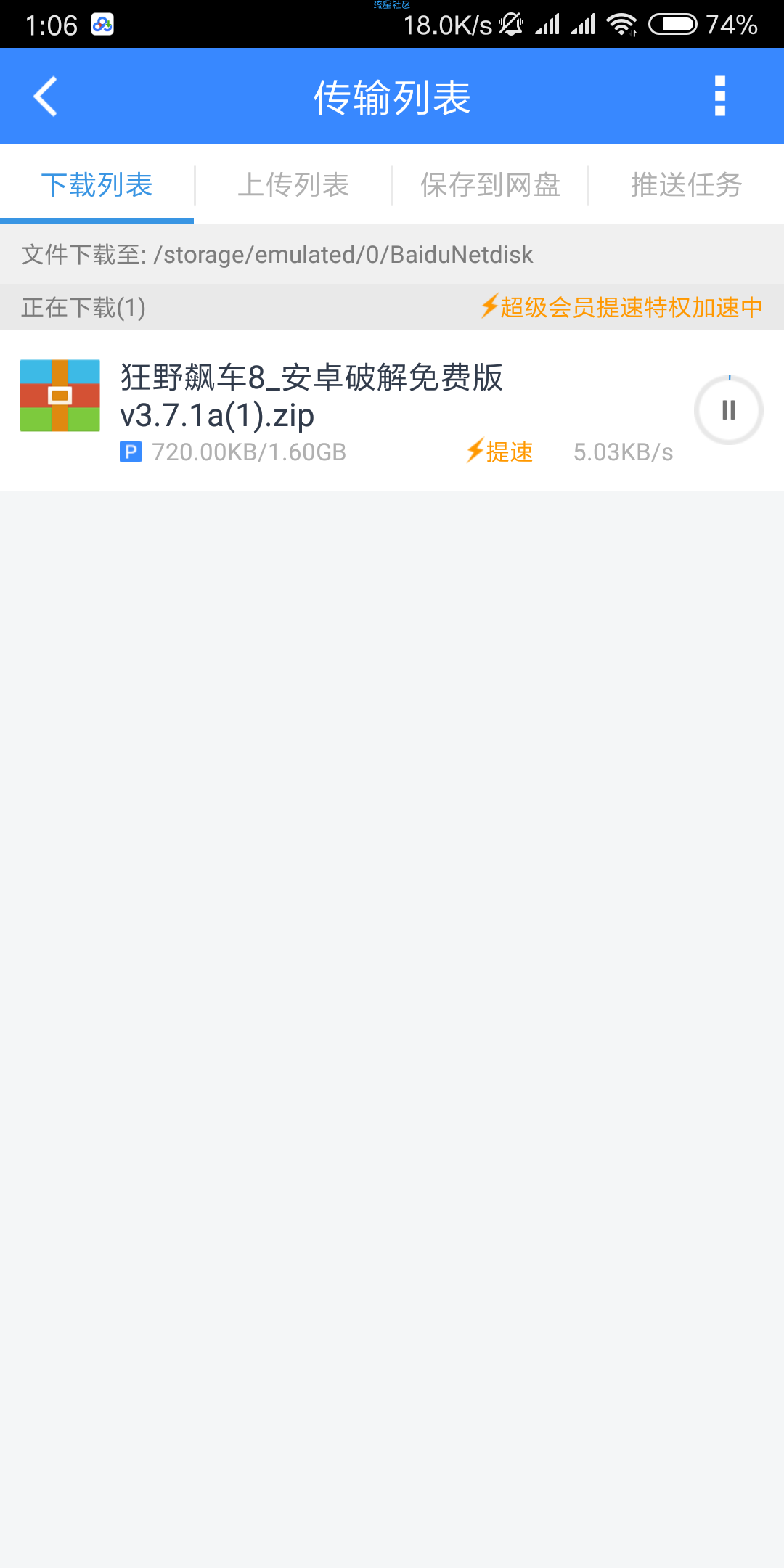Go back from the 传输列表 screen
This screenshot has width=784, height=1568.
(45, 97)
